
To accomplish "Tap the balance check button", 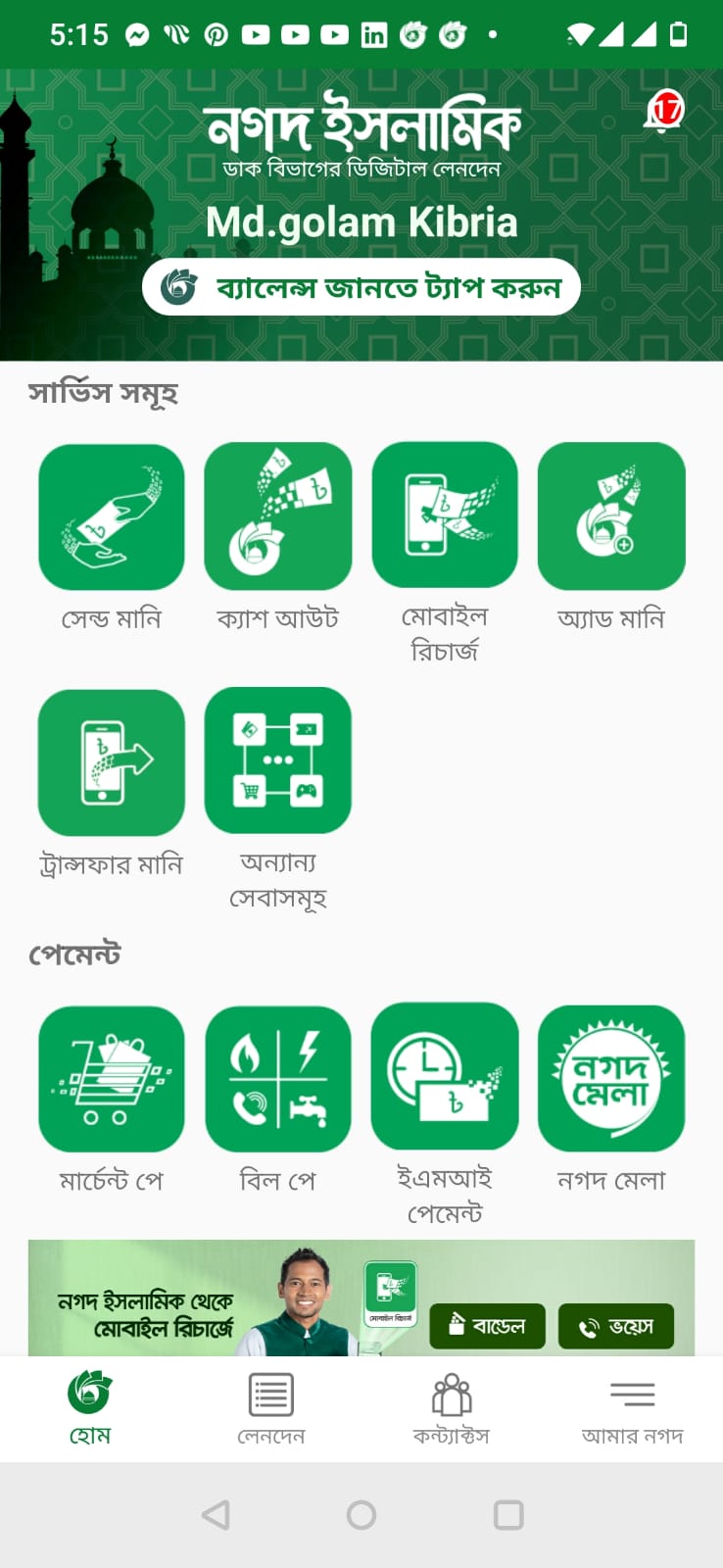I will pyautogui.click(x=361, y=287).
